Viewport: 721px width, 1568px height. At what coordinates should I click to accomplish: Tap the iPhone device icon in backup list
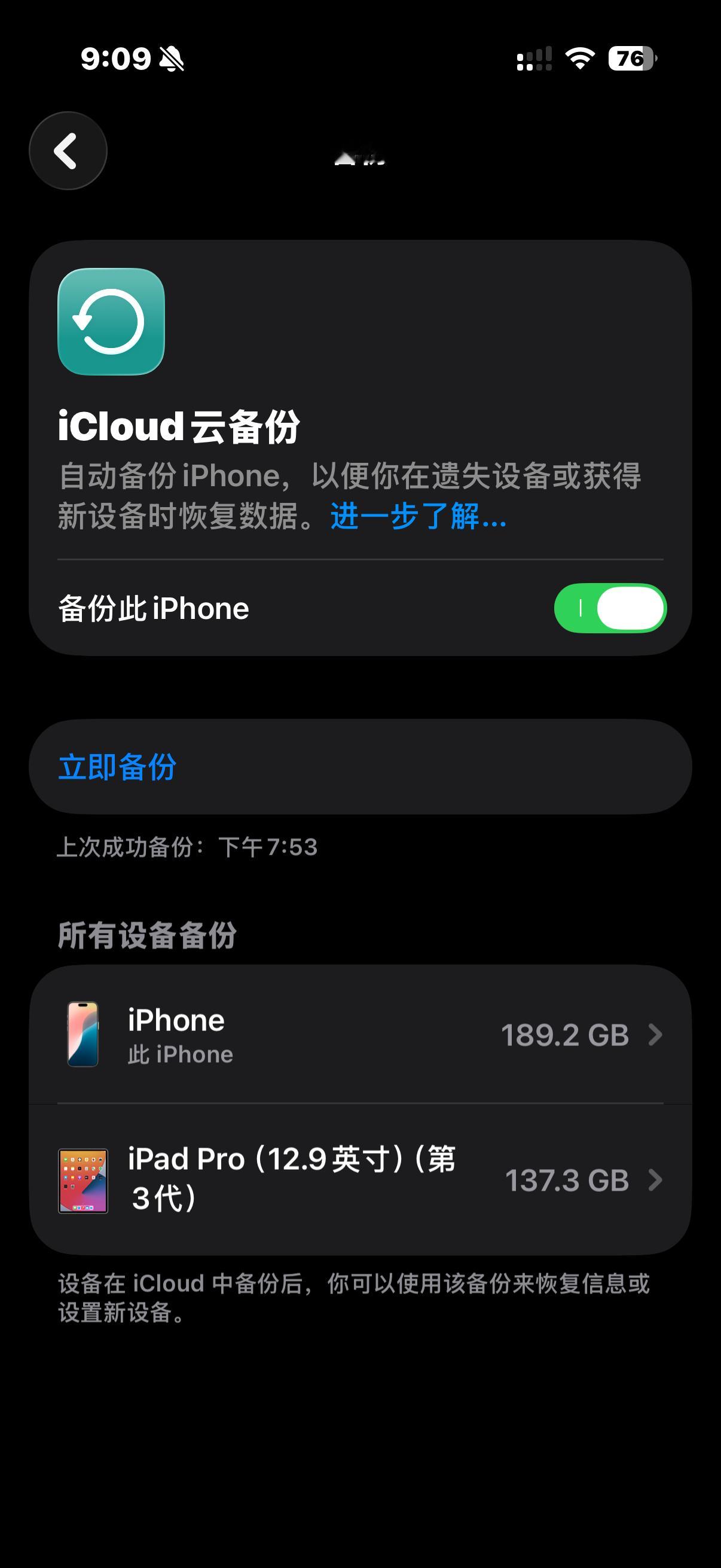coord(85,1033)
